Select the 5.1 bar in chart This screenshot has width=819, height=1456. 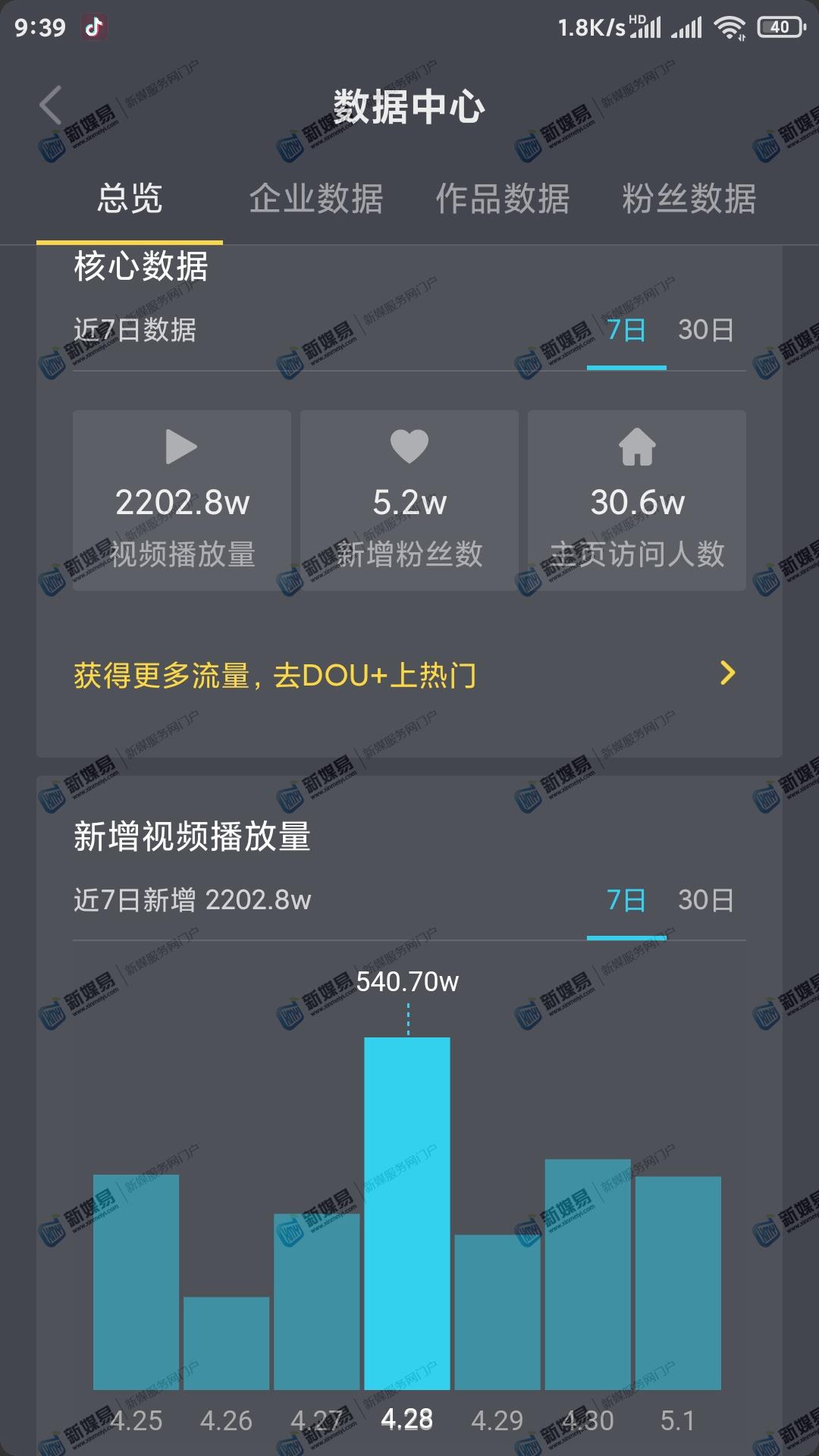tap(678, 1283)
